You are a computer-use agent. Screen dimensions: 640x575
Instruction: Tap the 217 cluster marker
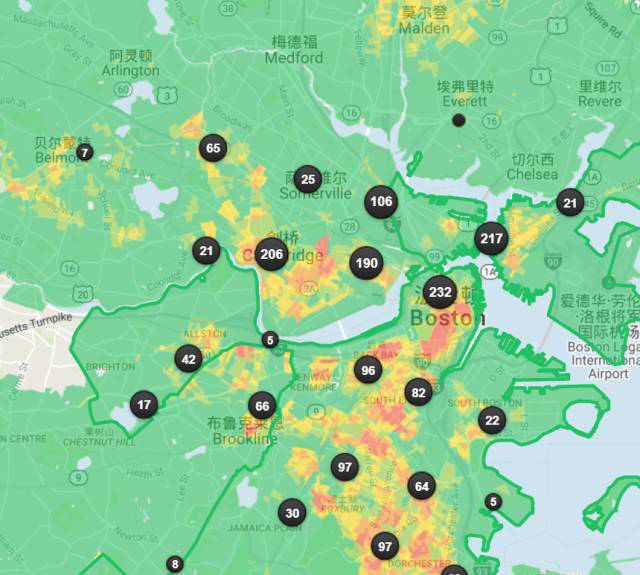491,239
